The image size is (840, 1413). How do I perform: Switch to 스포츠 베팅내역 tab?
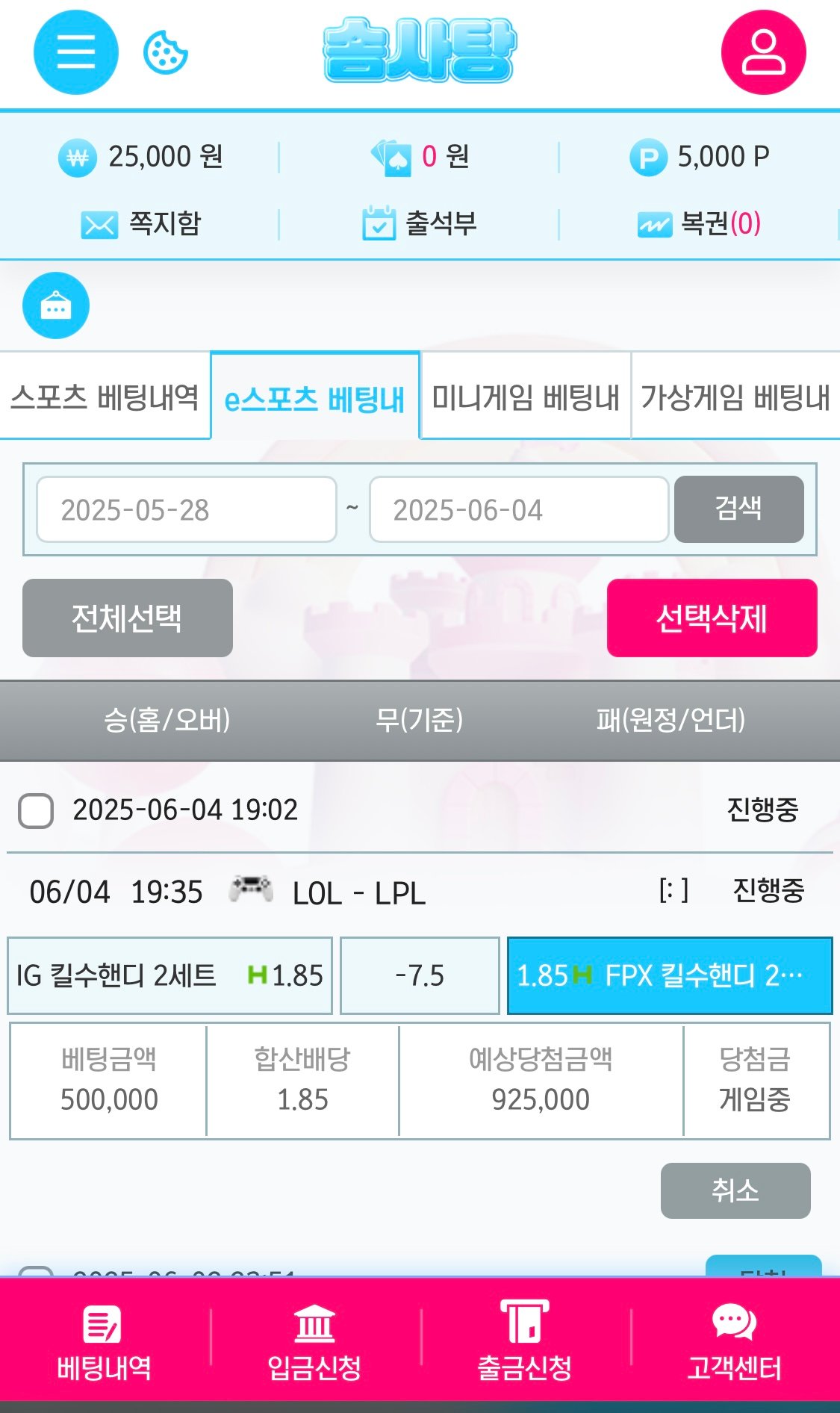coord(105,397)
